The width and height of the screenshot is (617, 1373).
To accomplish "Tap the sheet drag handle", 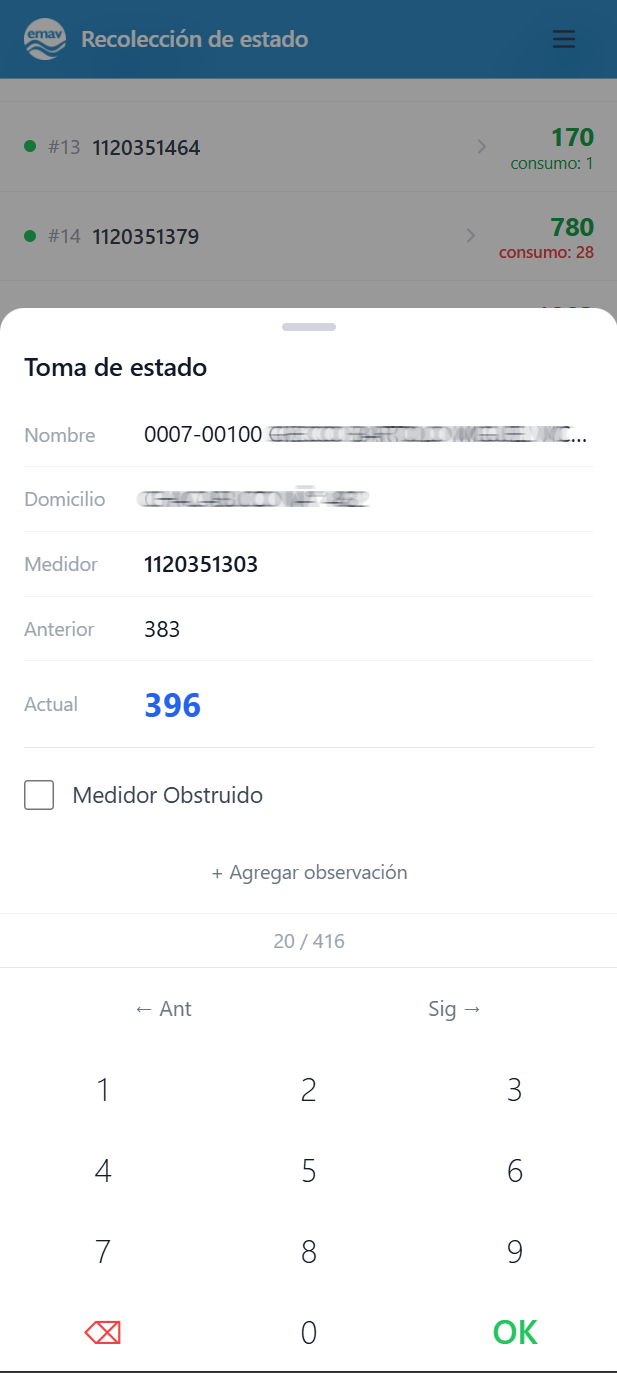I will pyautogui.click(x=309, y=327).
